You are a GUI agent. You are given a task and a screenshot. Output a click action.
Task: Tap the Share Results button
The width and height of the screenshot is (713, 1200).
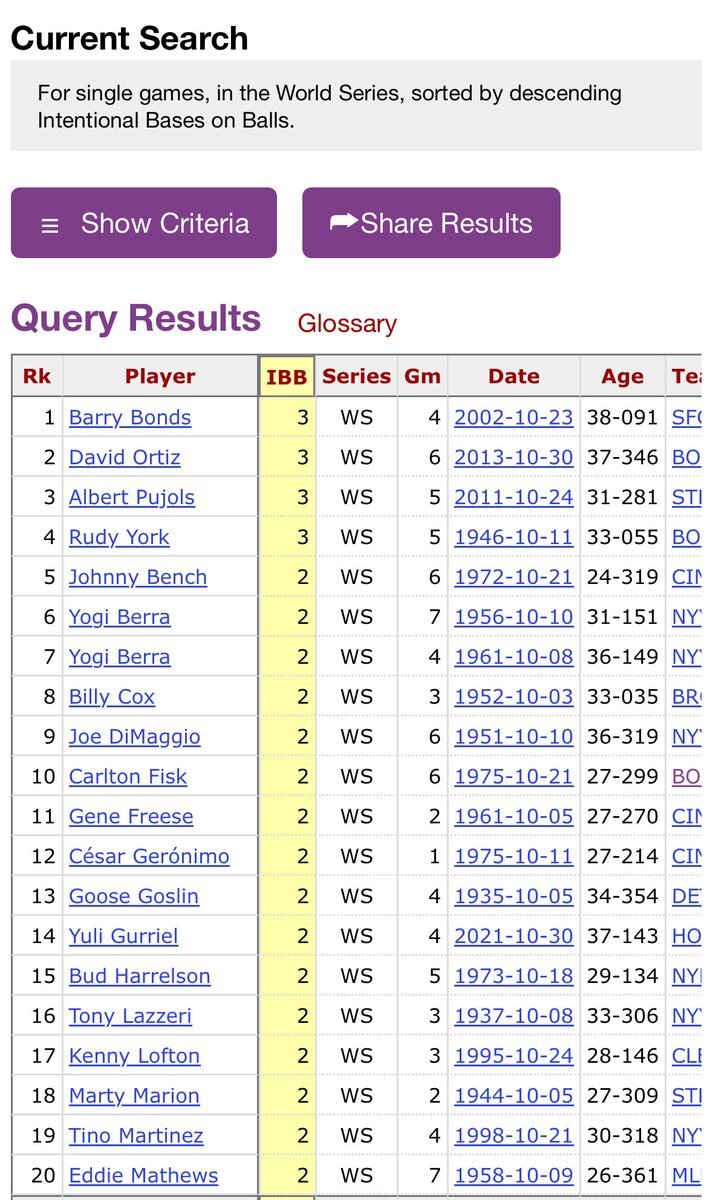pyautogui.click(x=431, y=223)
